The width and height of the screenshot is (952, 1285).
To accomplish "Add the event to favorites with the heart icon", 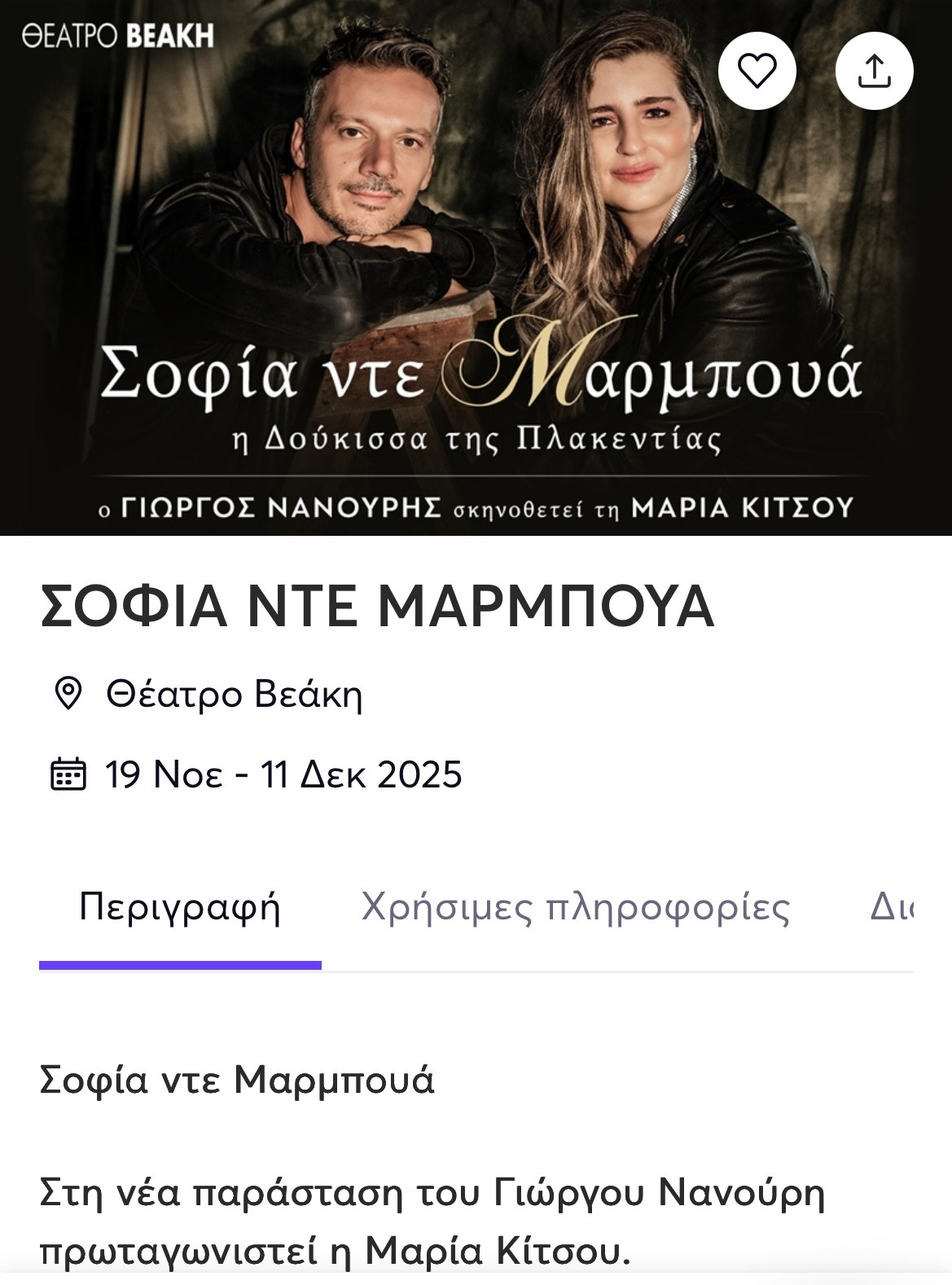I will pyautogui.click(x=757, y=71).
